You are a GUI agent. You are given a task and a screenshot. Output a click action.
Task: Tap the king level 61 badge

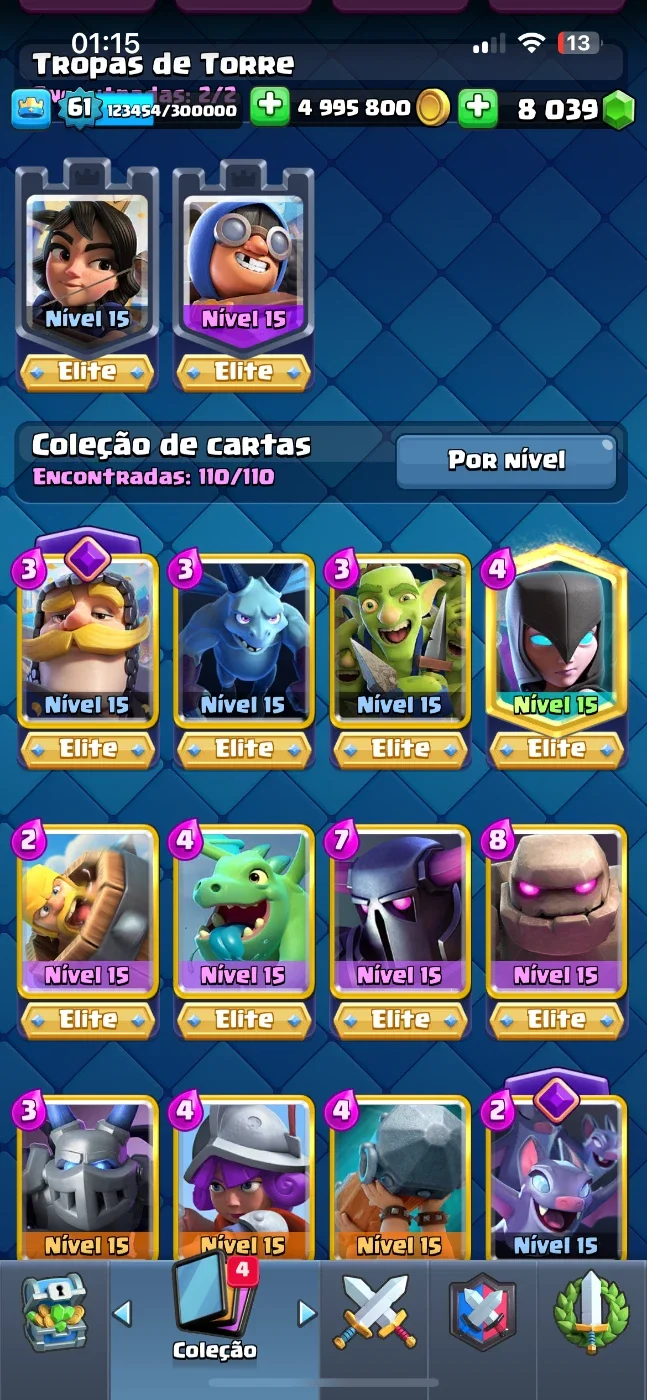pyautogui.click(x=80, y=107)
